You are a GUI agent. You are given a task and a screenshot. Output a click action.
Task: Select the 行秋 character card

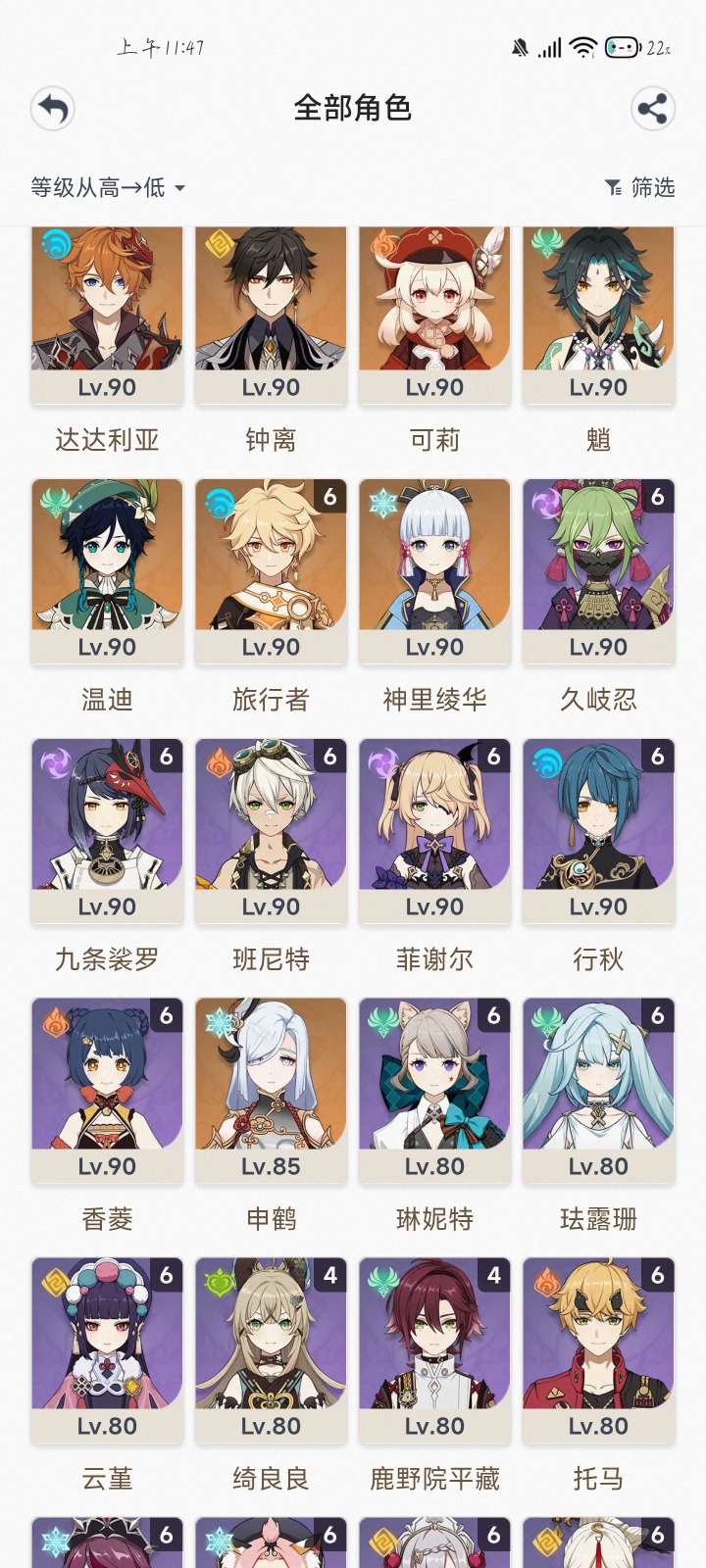pyautogui.click(x=598, y=830)
